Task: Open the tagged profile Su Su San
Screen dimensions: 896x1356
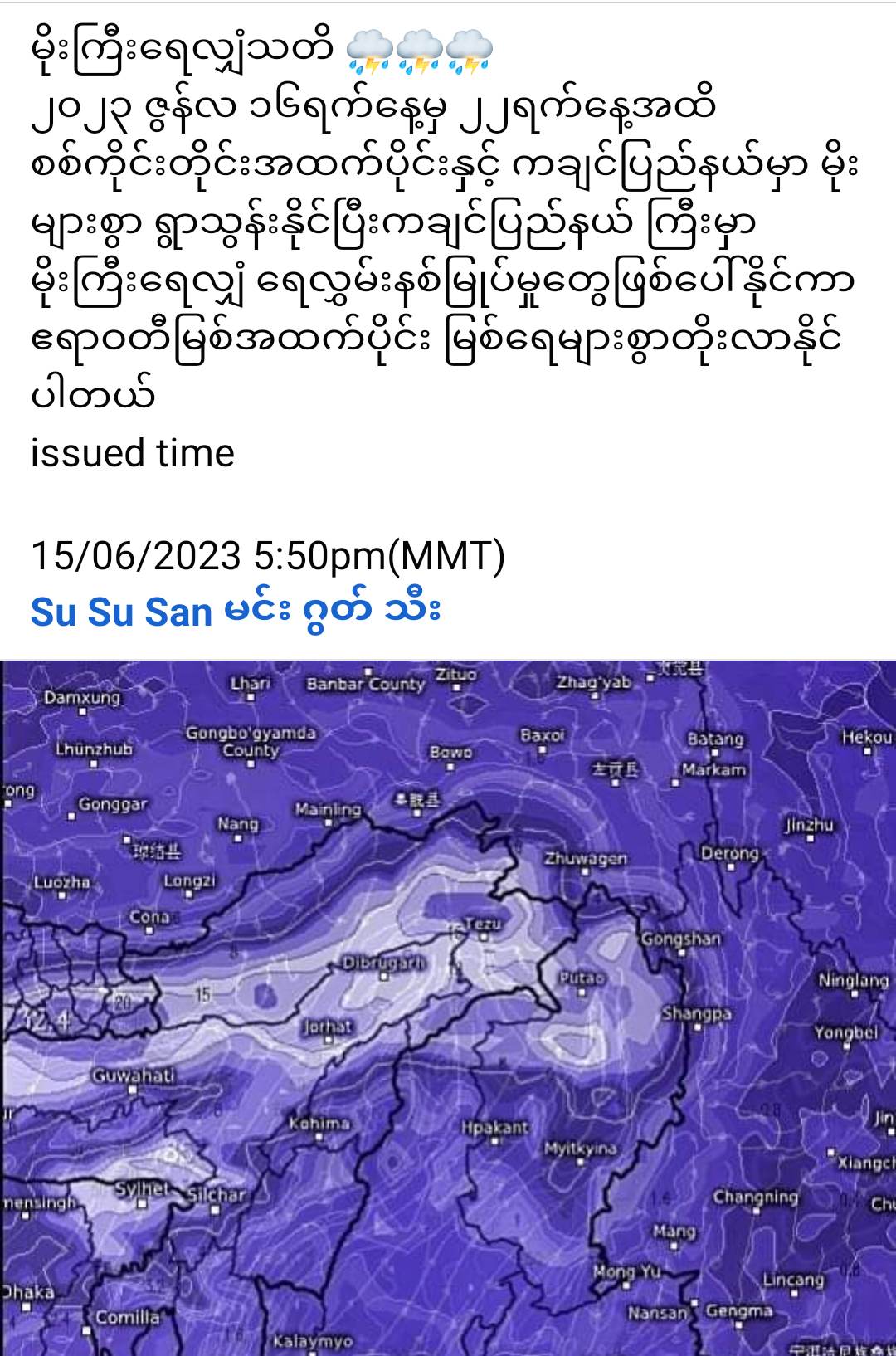Action: click(121, 612)
